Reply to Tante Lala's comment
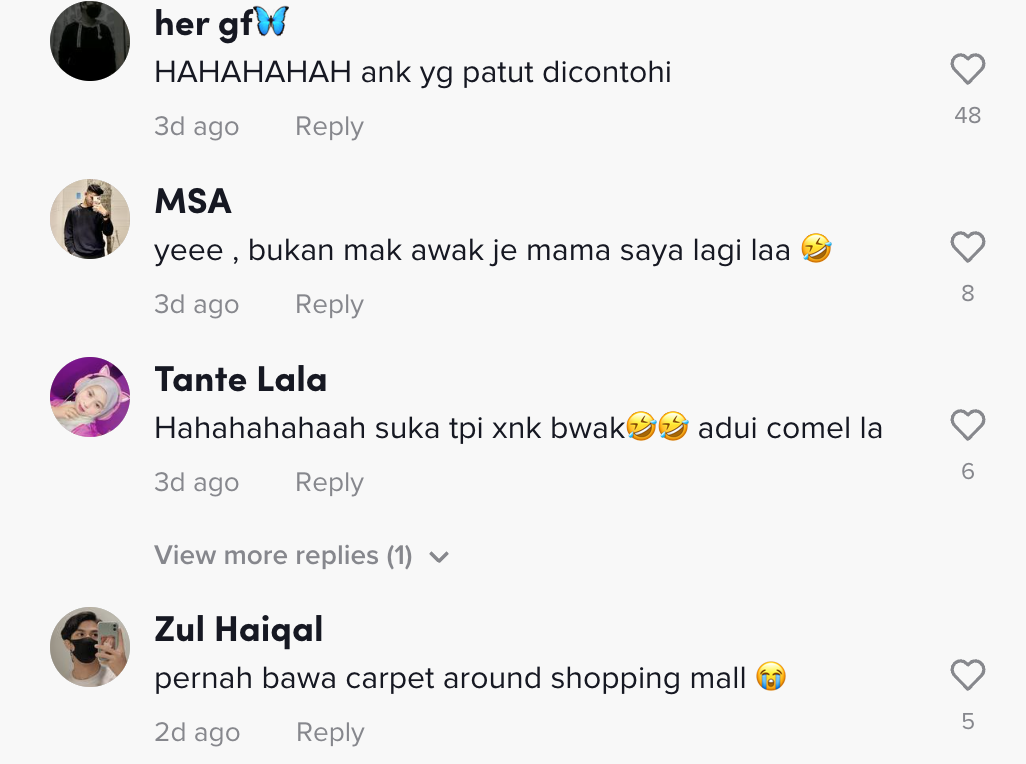Viewport: 1026px width, 764px height. (329, 483)
